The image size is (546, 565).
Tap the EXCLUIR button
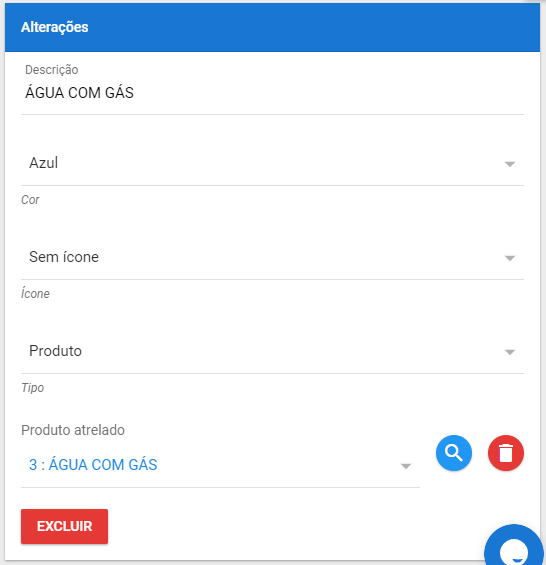tap(65, 526)
